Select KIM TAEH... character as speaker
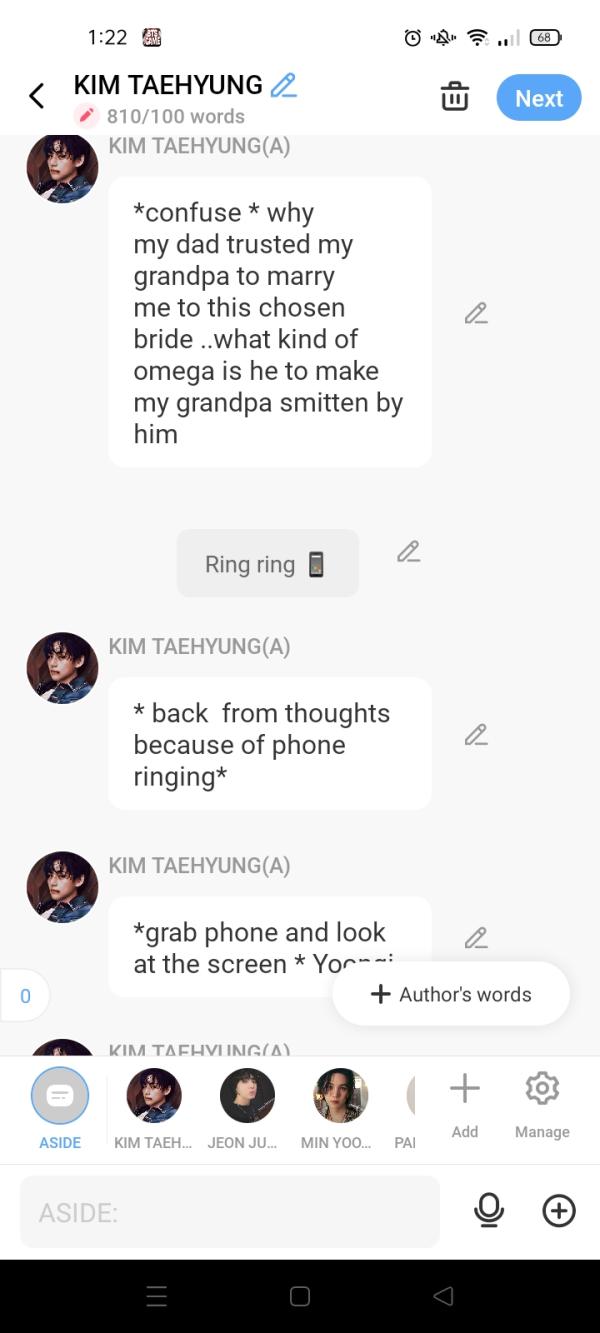Screen dimensions: 600x1333 tap(153, 1097)
